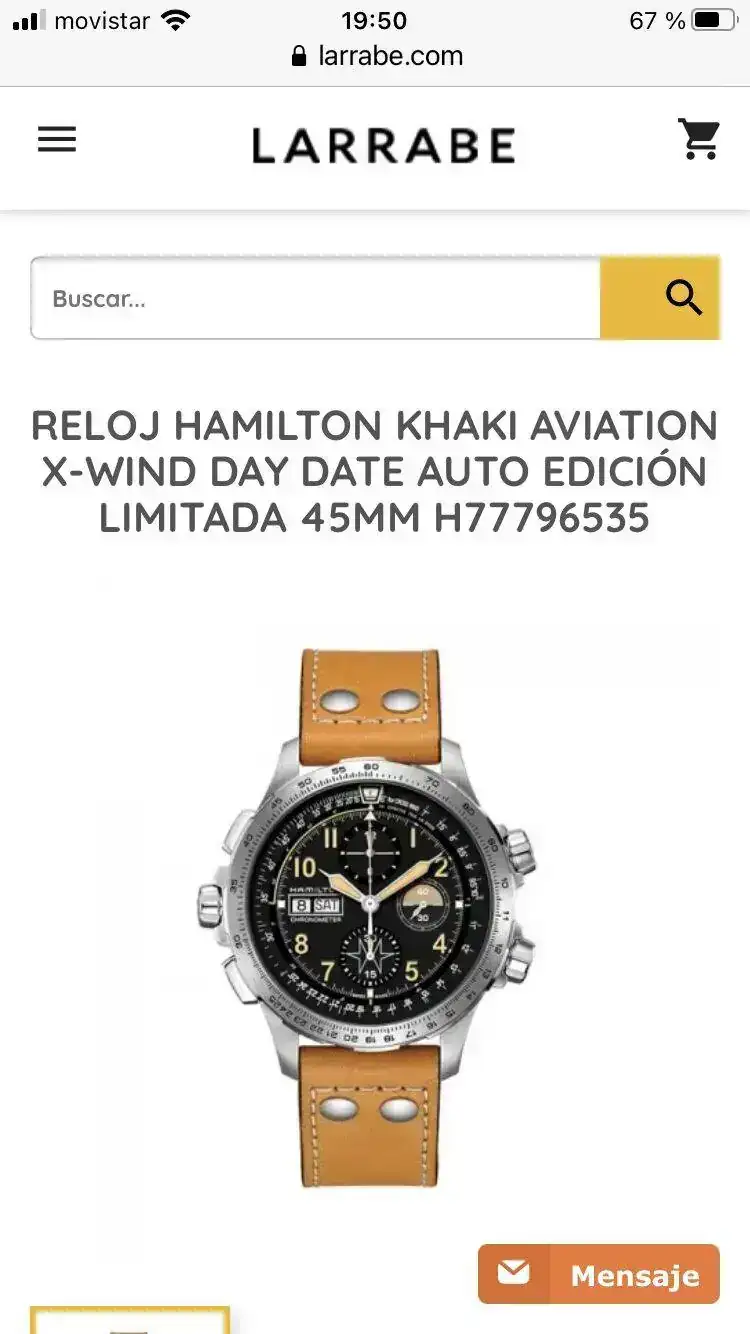The height and width of the screenshot is (1334, 750).
Task: Open the Mensaje contact button
Action: 598,1274
